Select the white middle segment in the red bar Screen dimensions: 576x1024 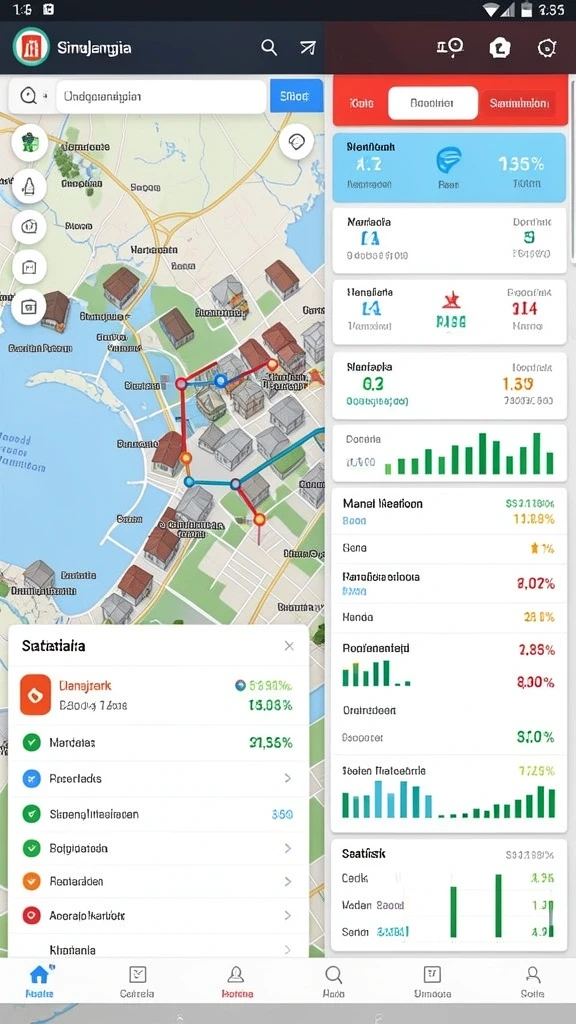[433, 103]
